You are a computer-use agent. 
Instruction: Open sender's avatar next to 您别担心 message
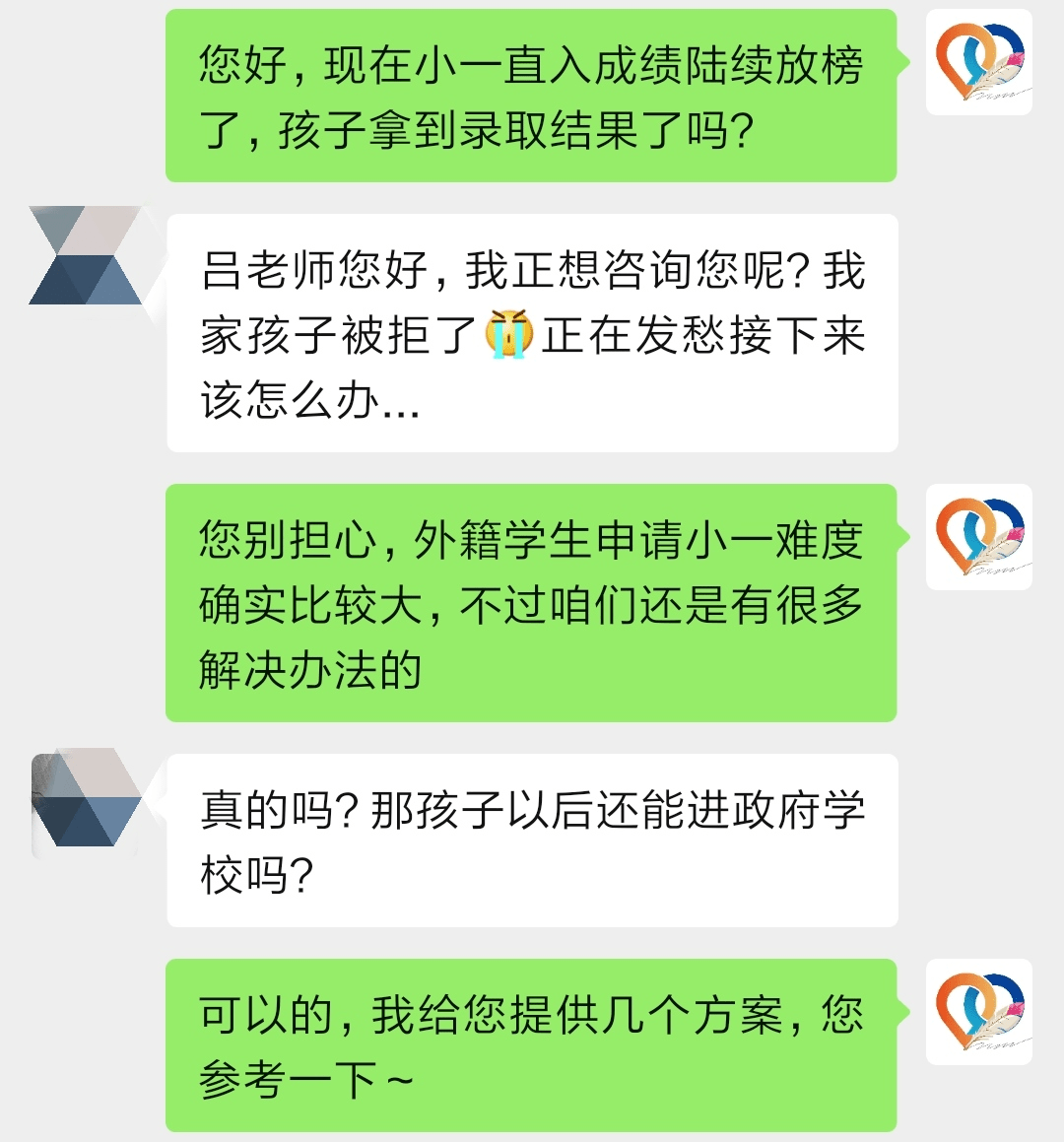tap(979, 537)
